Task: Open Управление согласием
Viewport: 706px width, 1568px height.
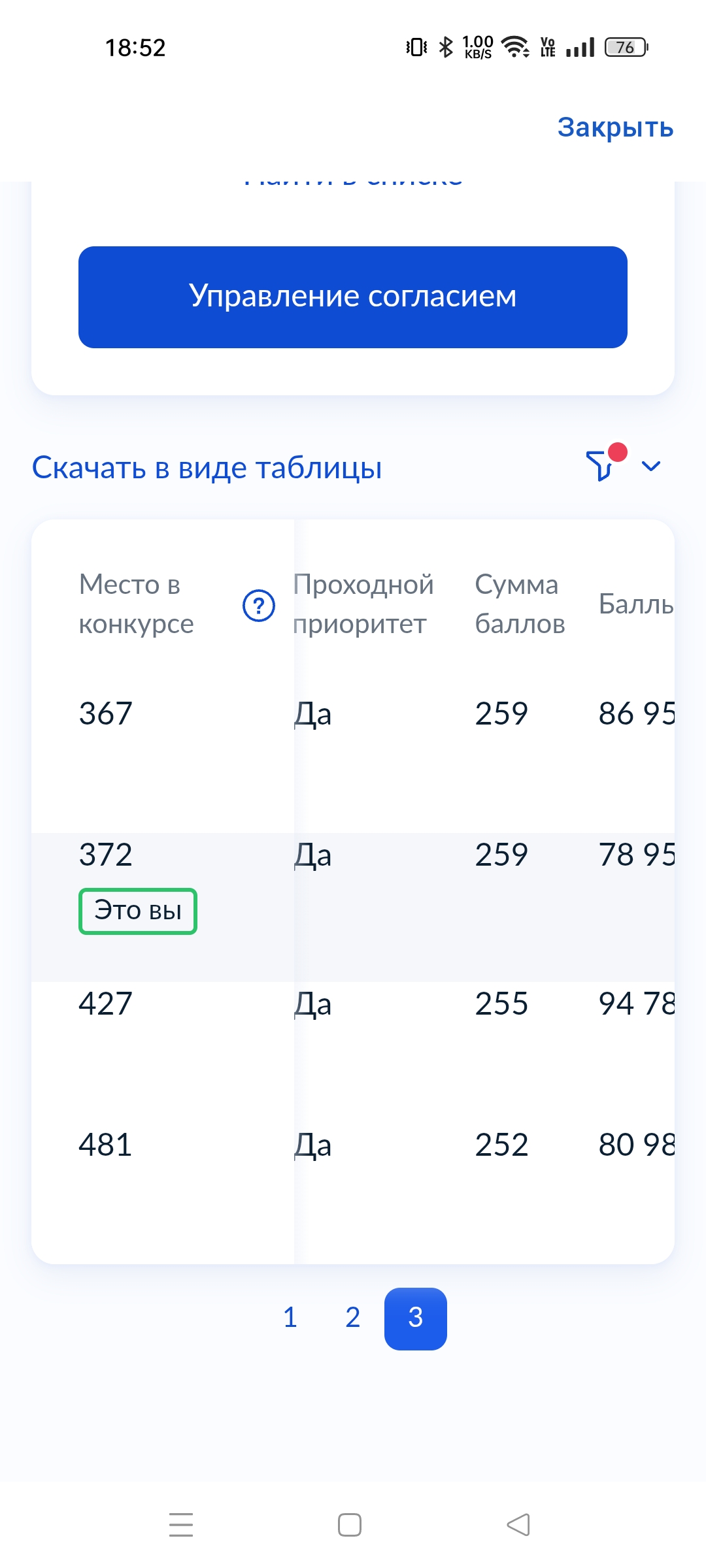Action: point(353,297)
